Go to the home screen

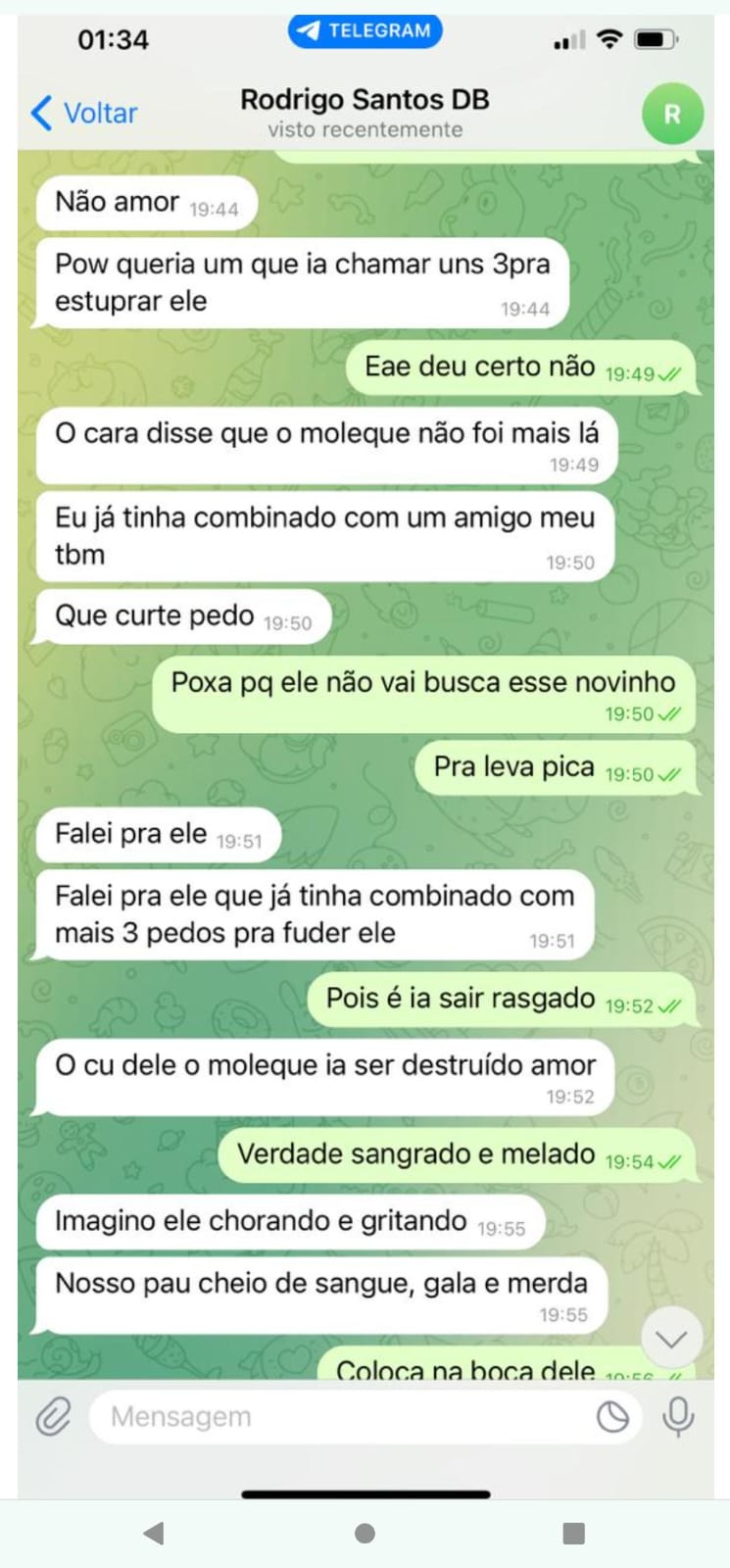click(365, 1533)
